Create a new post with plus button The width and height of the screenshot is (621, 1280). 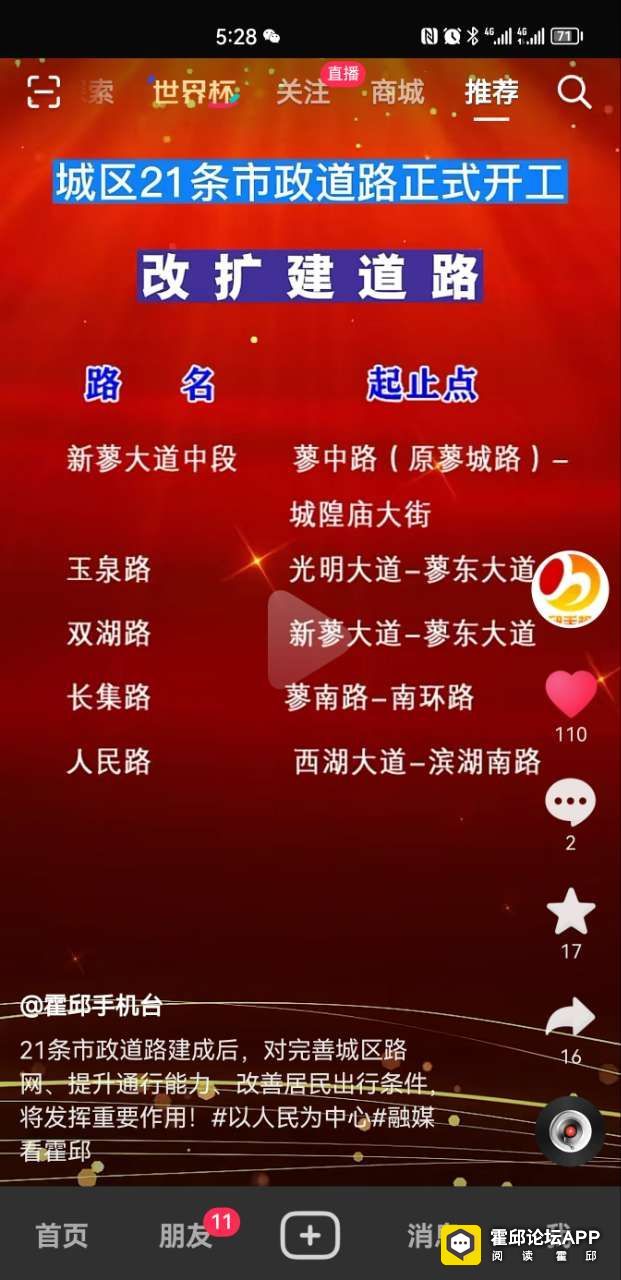[310, 1236]
